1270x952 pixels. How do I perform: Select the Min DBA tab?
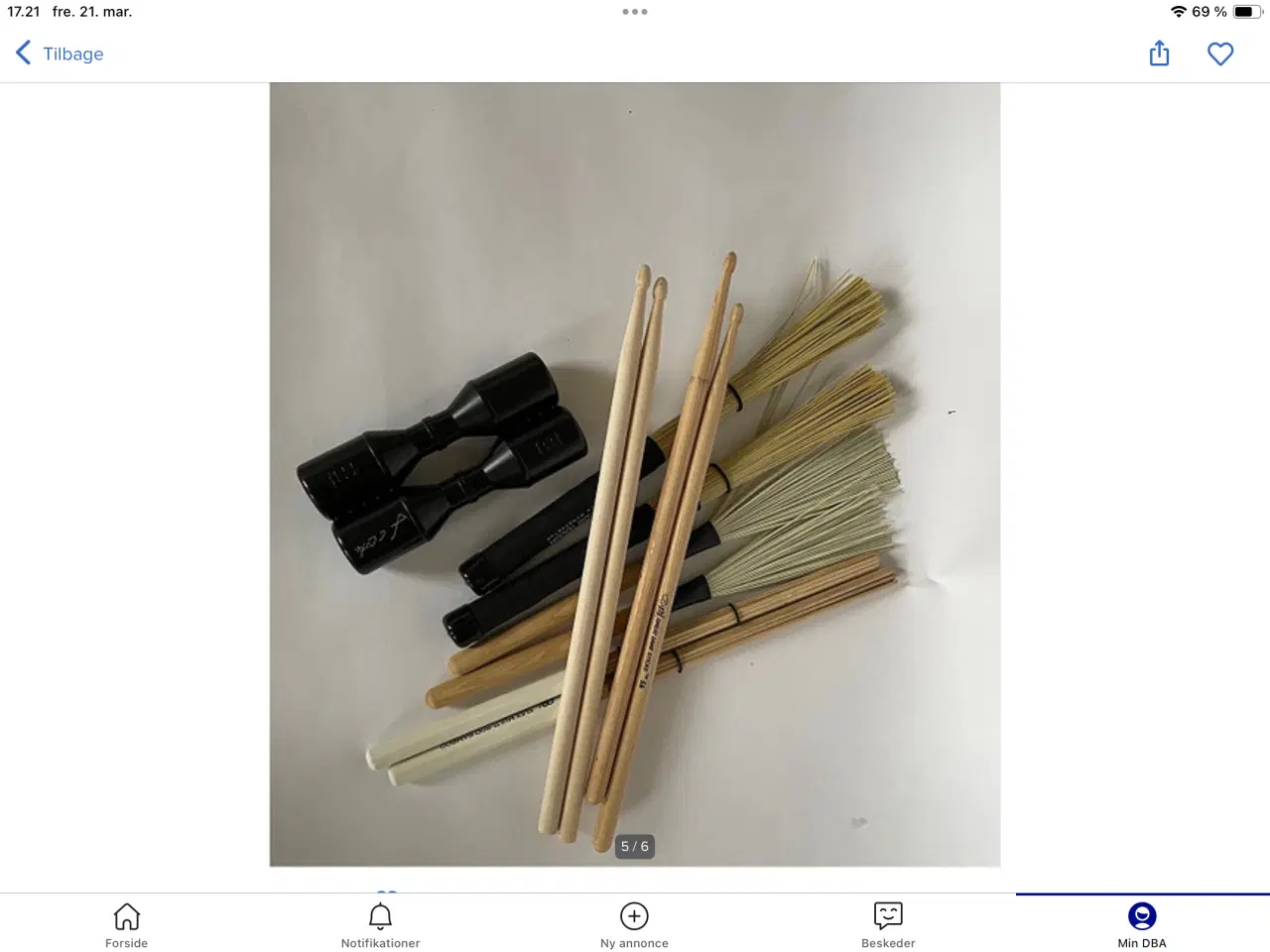coord(1142,924)
